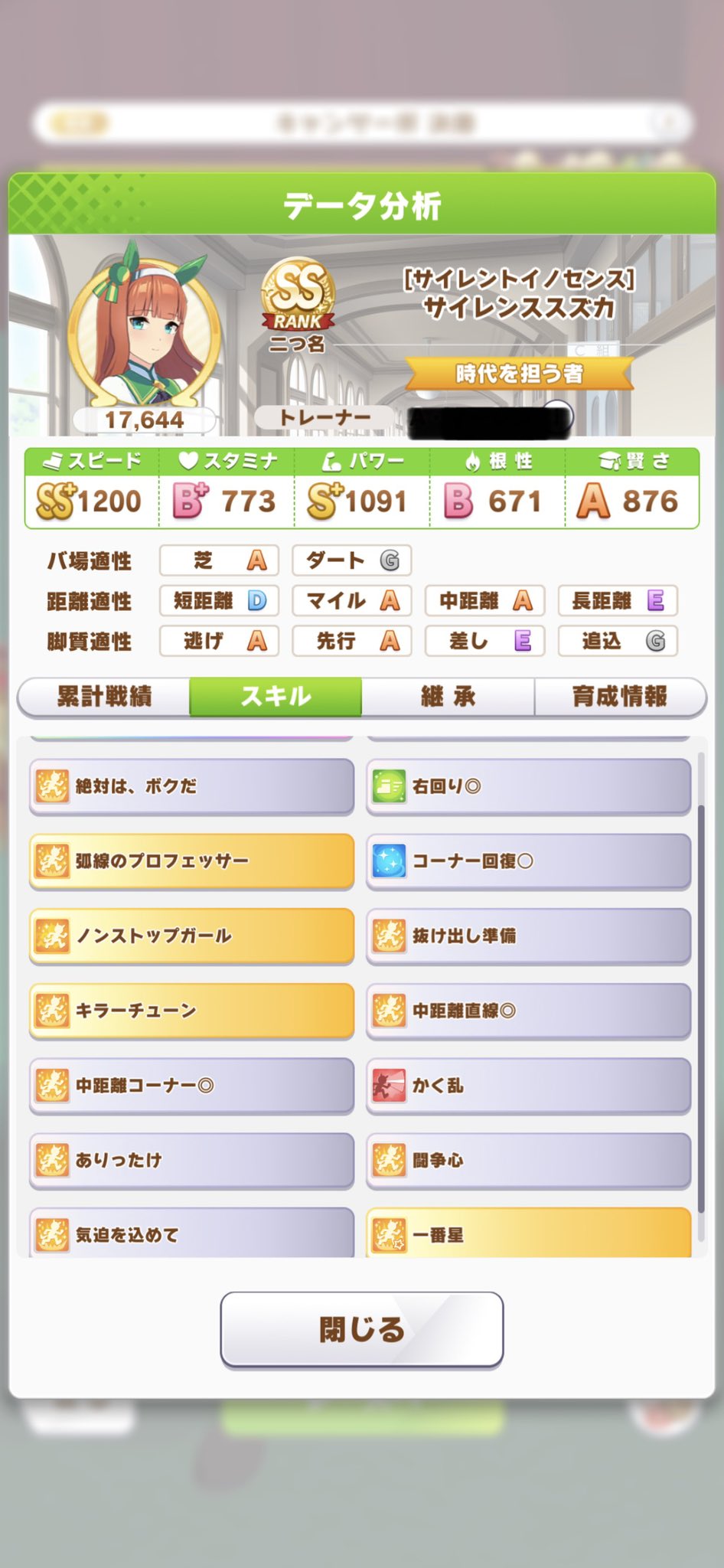The height and width of the screenshot is (1568, 724).
Task: Select the スキル tab
Action: 276,696
